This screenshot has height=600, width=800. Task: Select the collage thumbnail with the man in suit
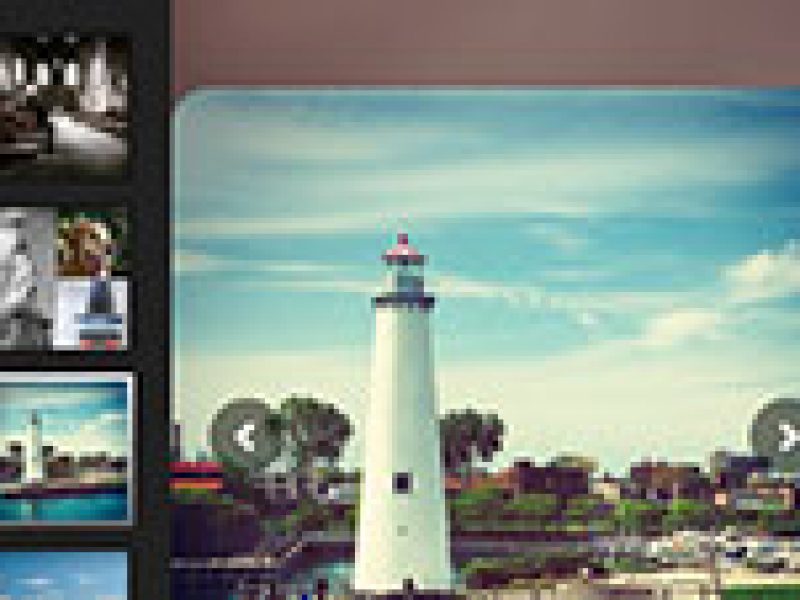pyautogui.click(x=63, y=279)
